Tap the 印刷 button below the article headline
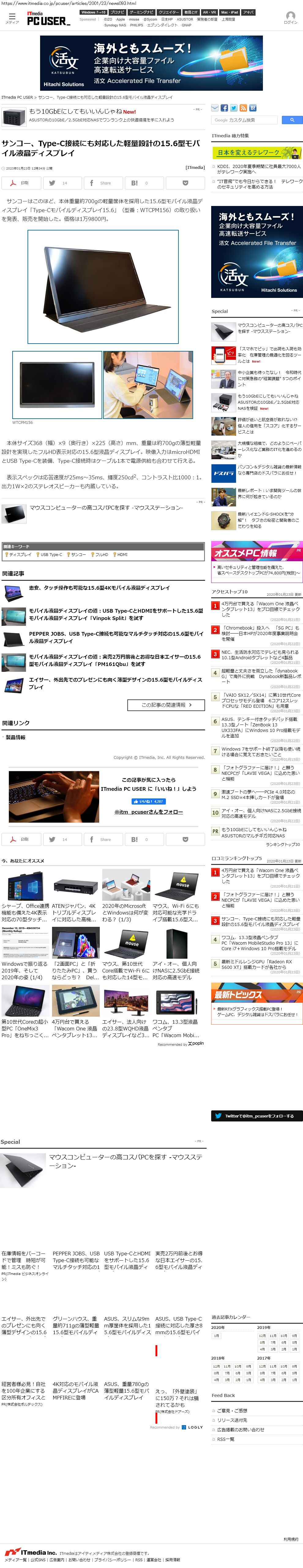The height and width of the screenshot is (1568, 303). (20, 183)
